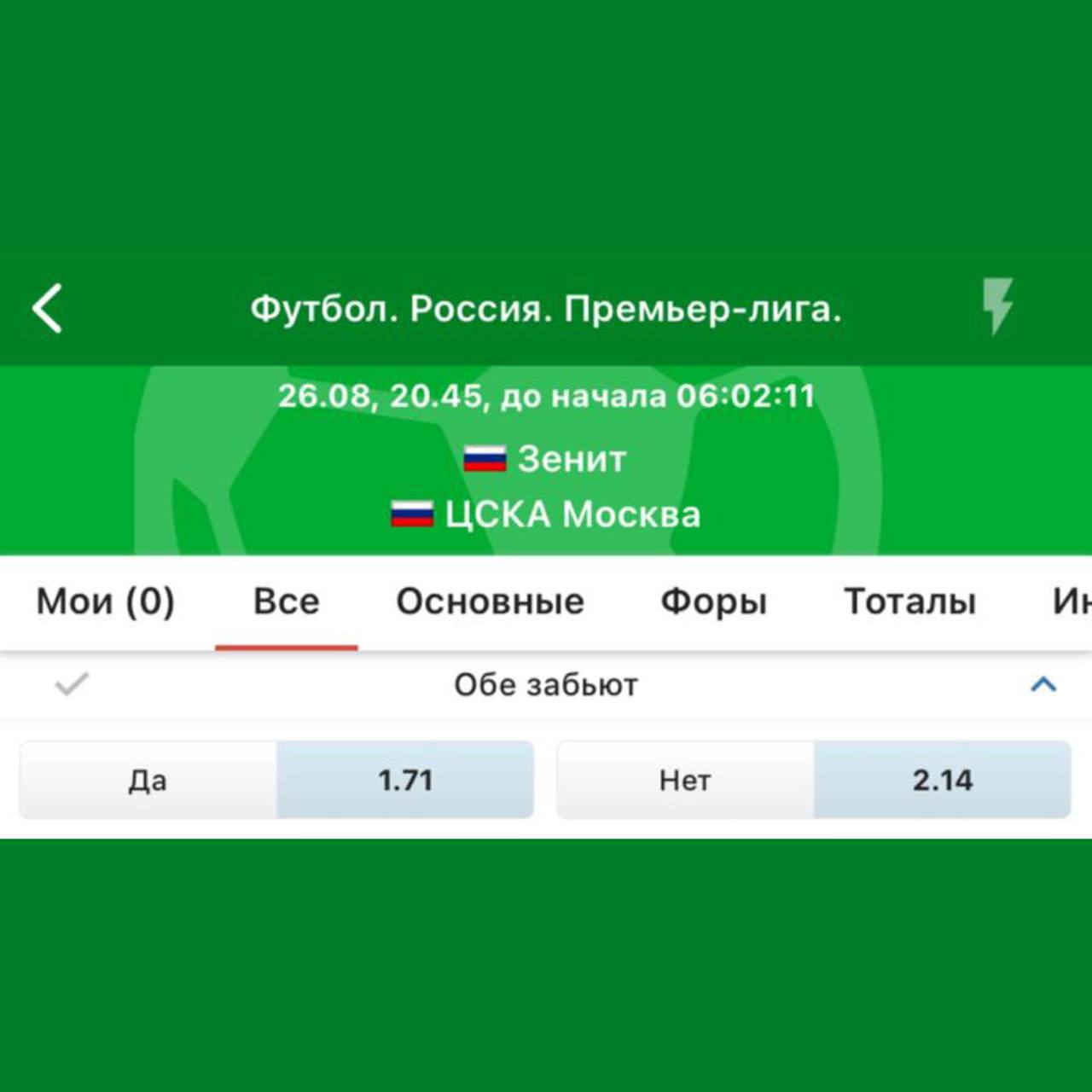
Task: Switch to the Форы tab
Action: pyautogui.click(x=713, y=602)
